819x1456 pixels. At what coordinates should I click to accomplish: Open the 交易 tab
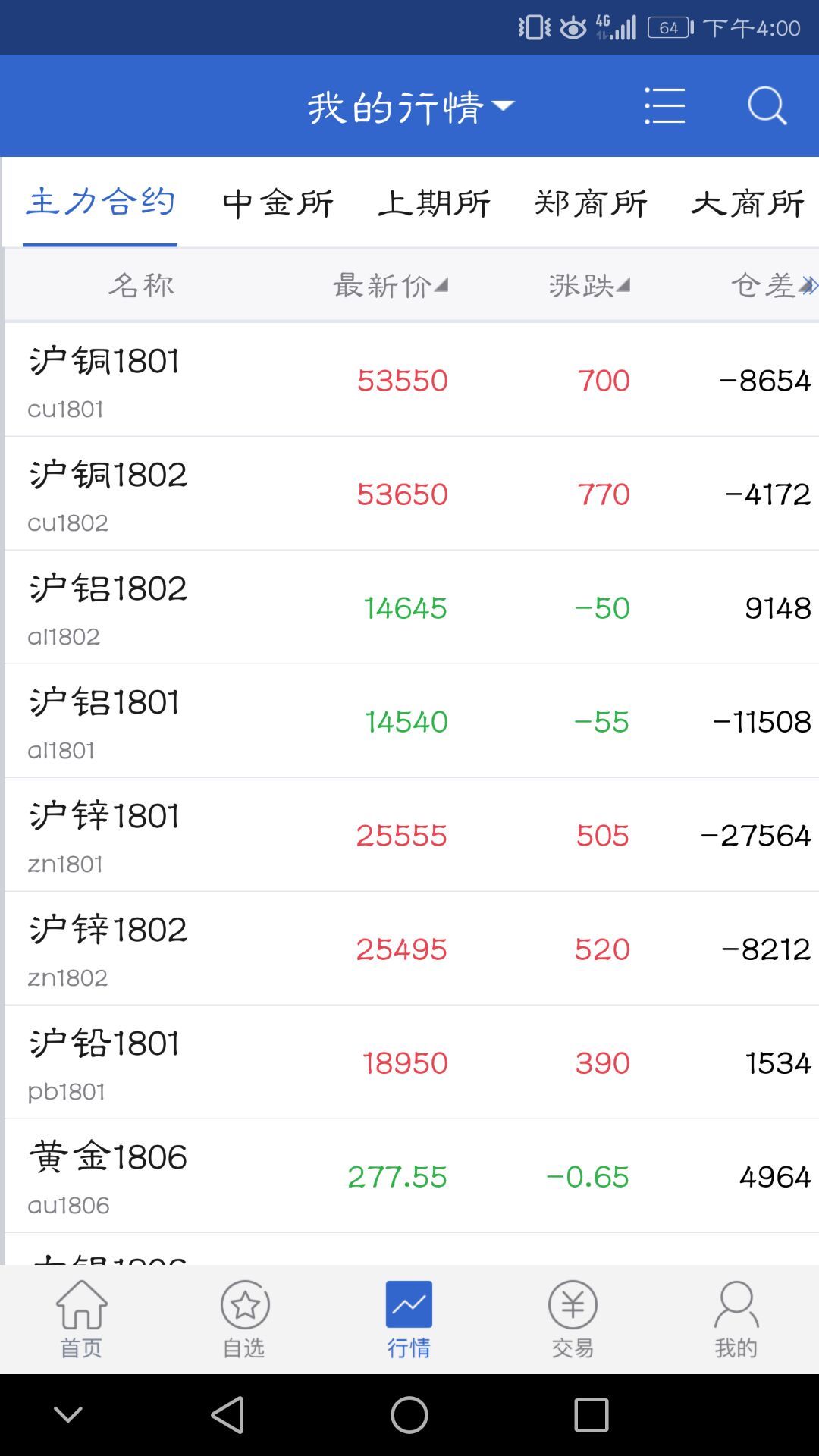(573, 1319)
